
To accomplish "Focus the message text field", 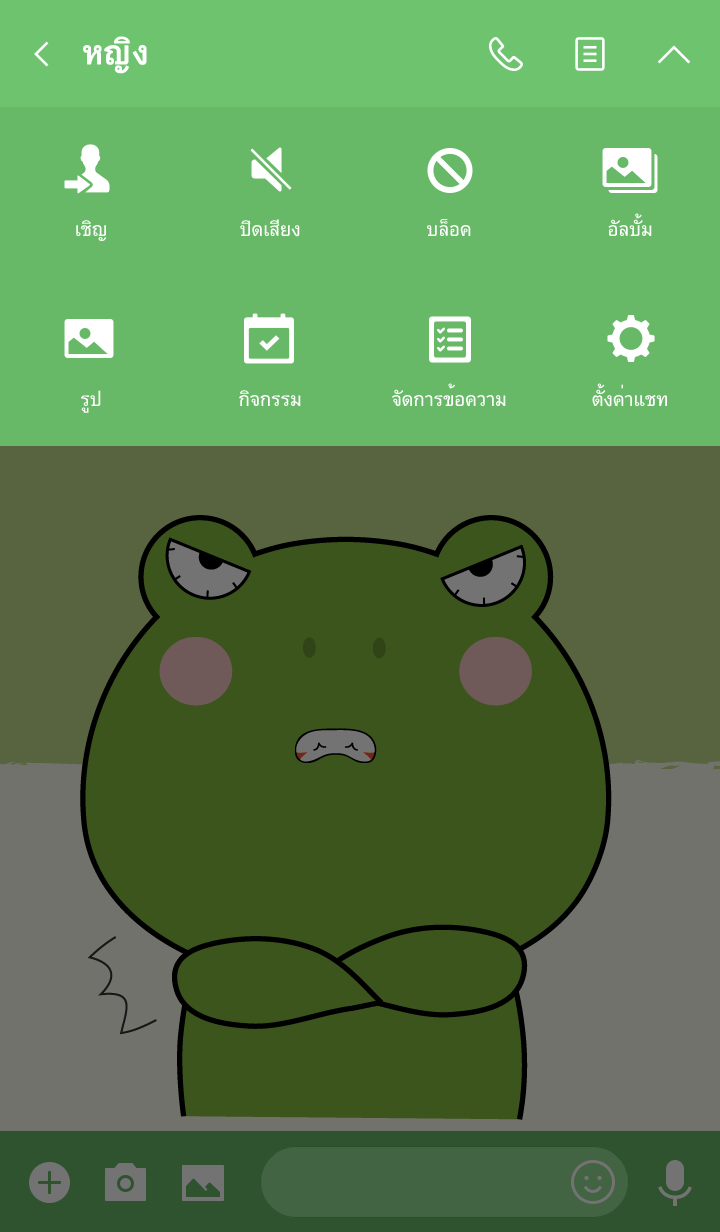I will tap(410, 1182).
